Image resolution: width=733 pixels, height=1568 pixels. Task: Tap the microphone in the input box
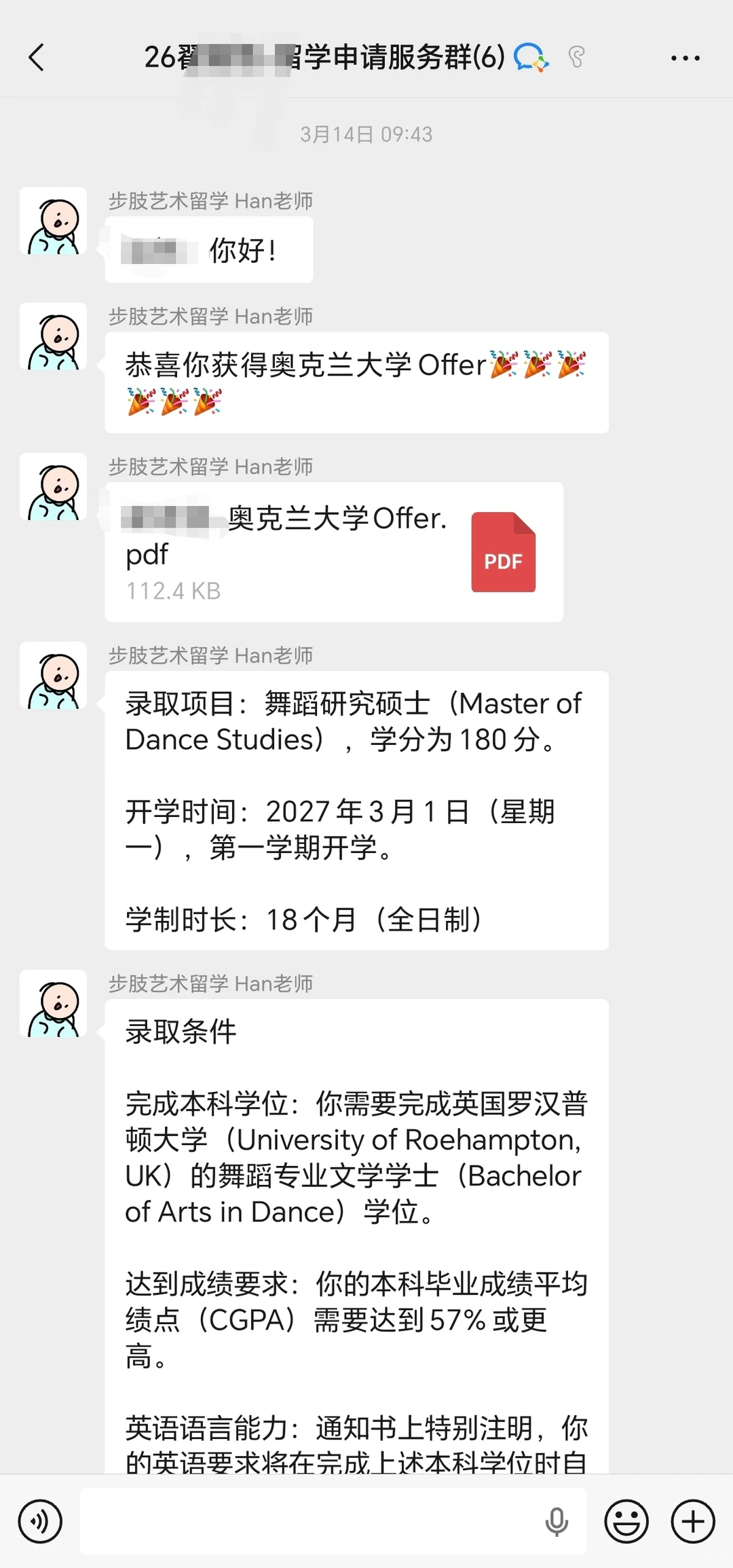(557, 1522)
